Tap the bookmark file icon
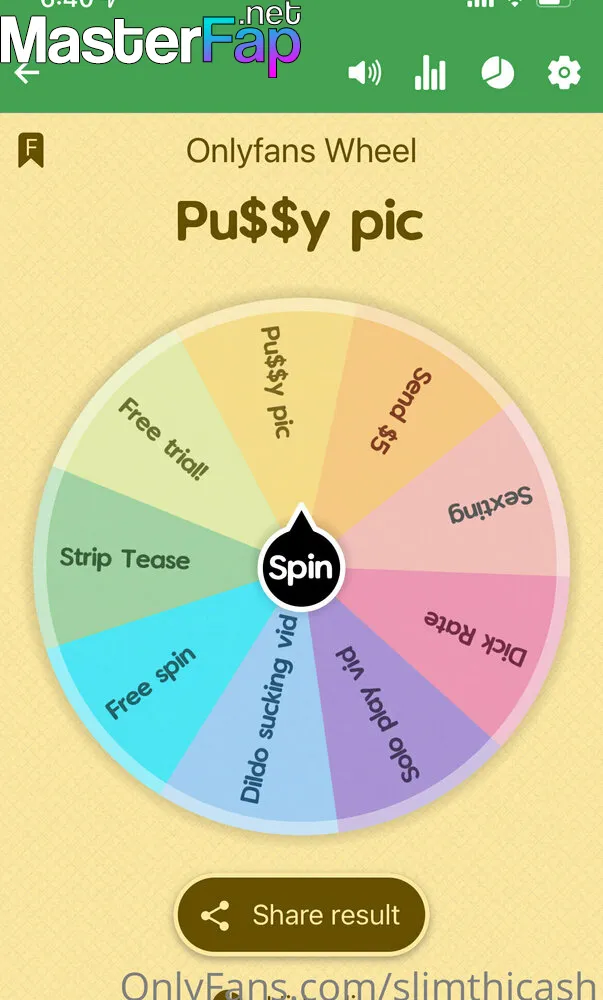 [31, 151]
